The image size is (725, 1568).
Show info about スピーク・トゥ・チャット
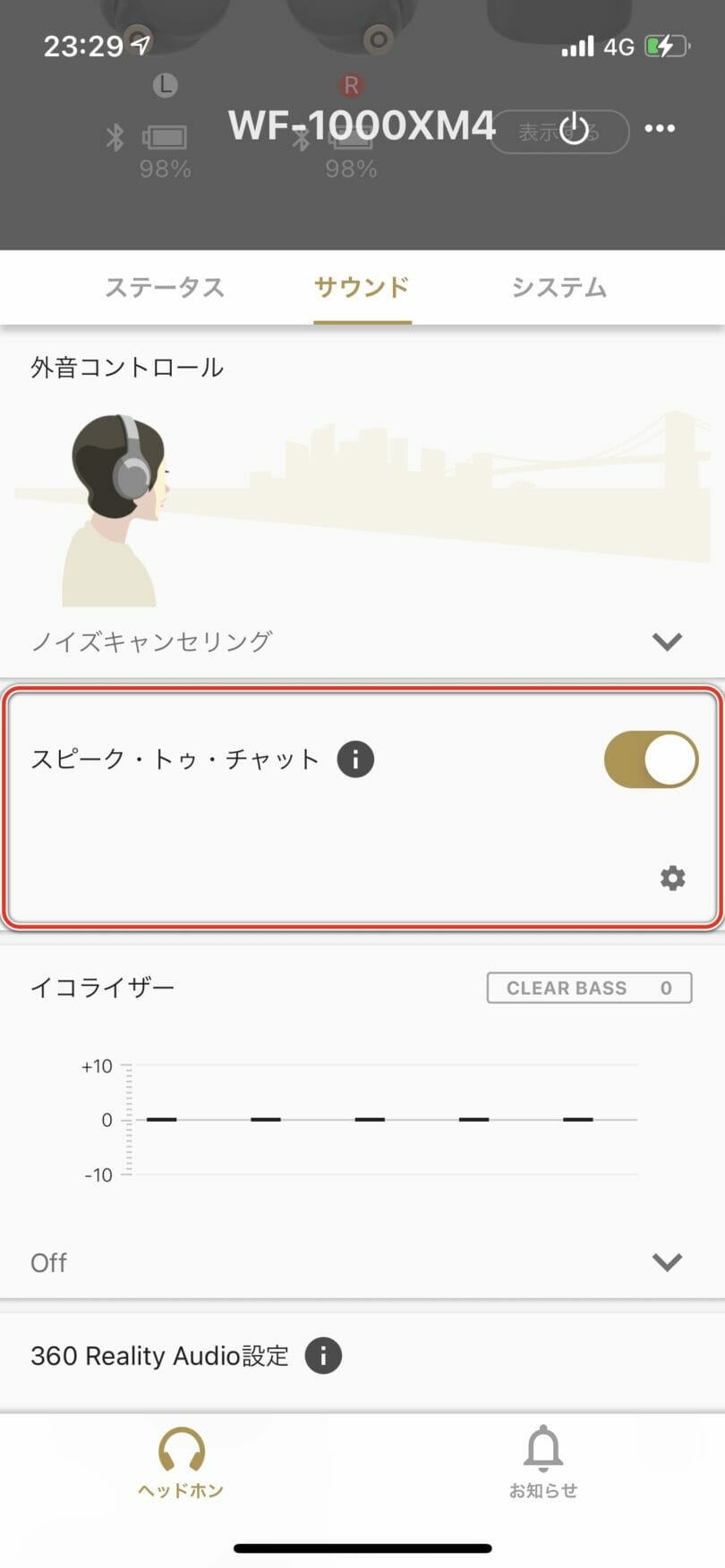pyautogui.click(x=355, y=759)
